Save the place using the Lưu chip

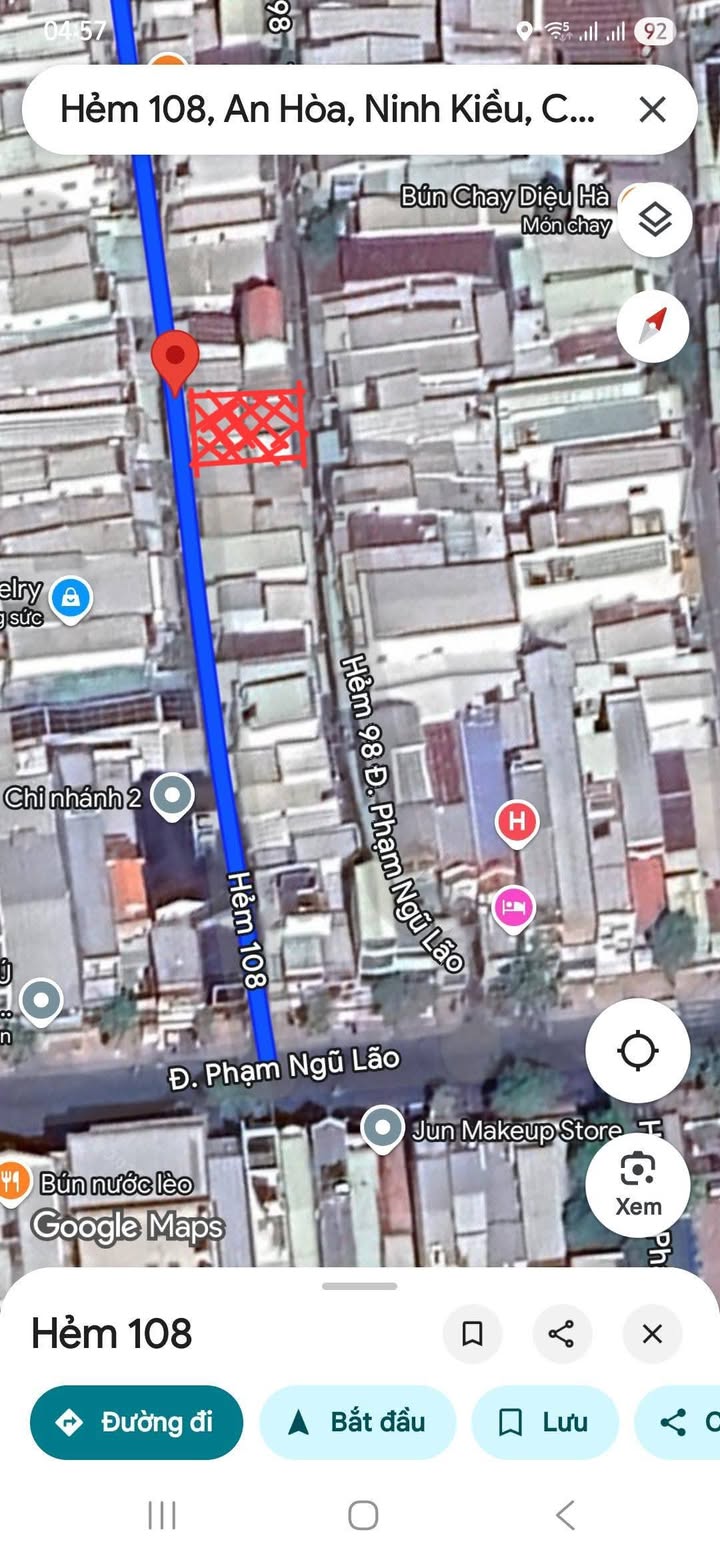click(x=545, y=1422)
